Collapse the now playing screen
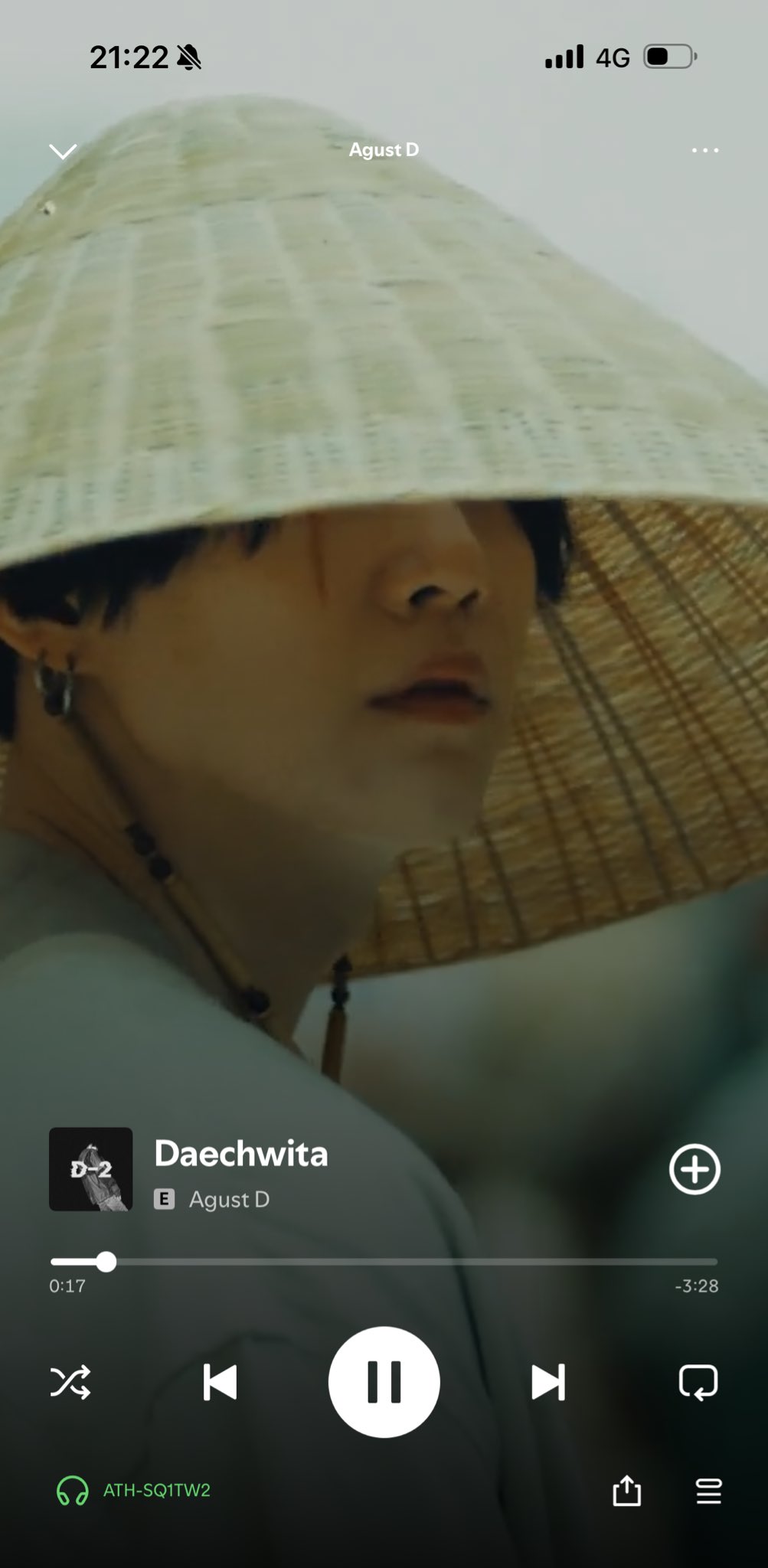The width and height of the screenshot is (768, 1568). click(63, 150)
